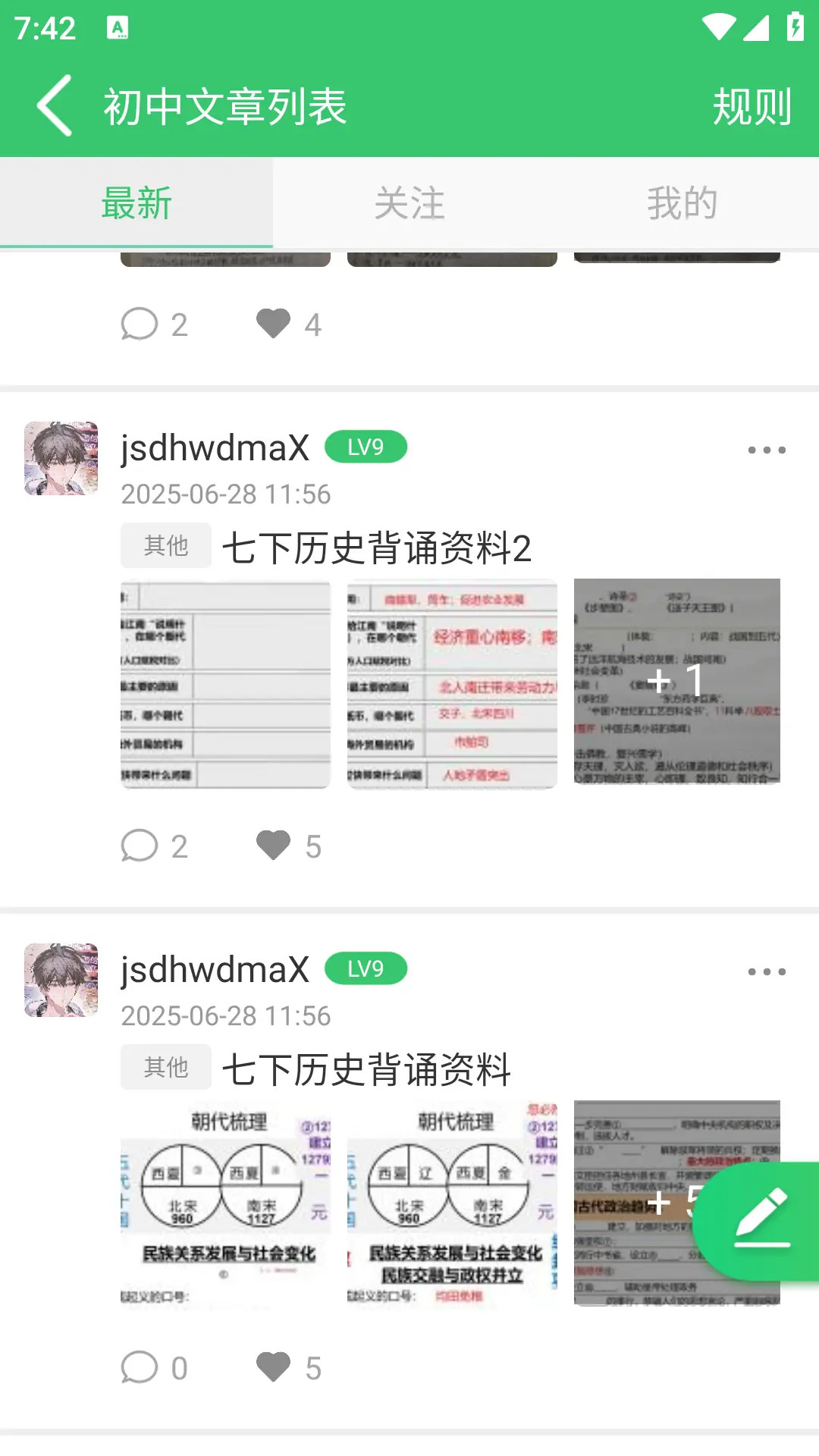
Task: Tap the 其他 tag on 七下历史背诵资料2
Action: [166, 545]
